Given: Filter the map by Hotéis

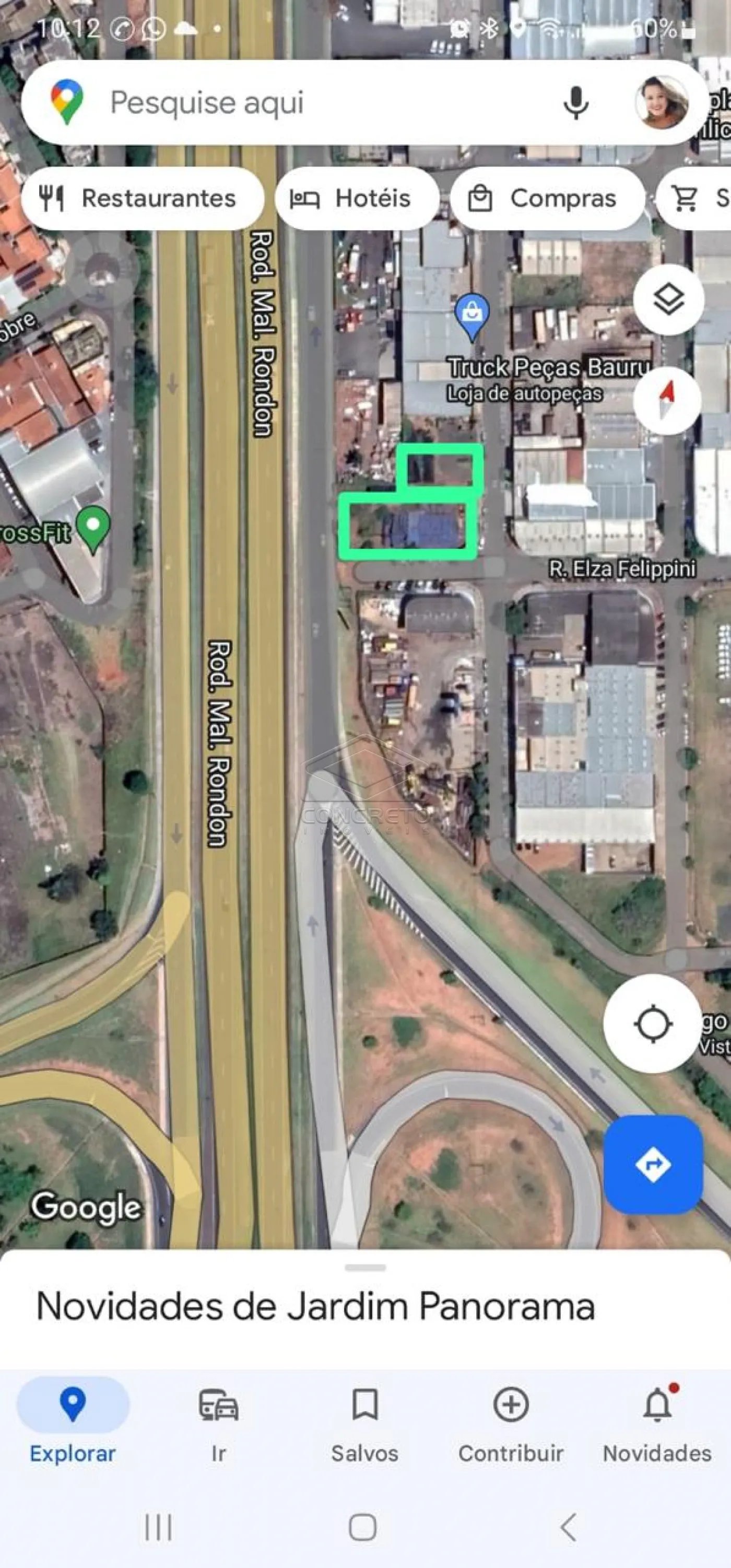Looking at the screenshot, I should click(x=357, y=199).
